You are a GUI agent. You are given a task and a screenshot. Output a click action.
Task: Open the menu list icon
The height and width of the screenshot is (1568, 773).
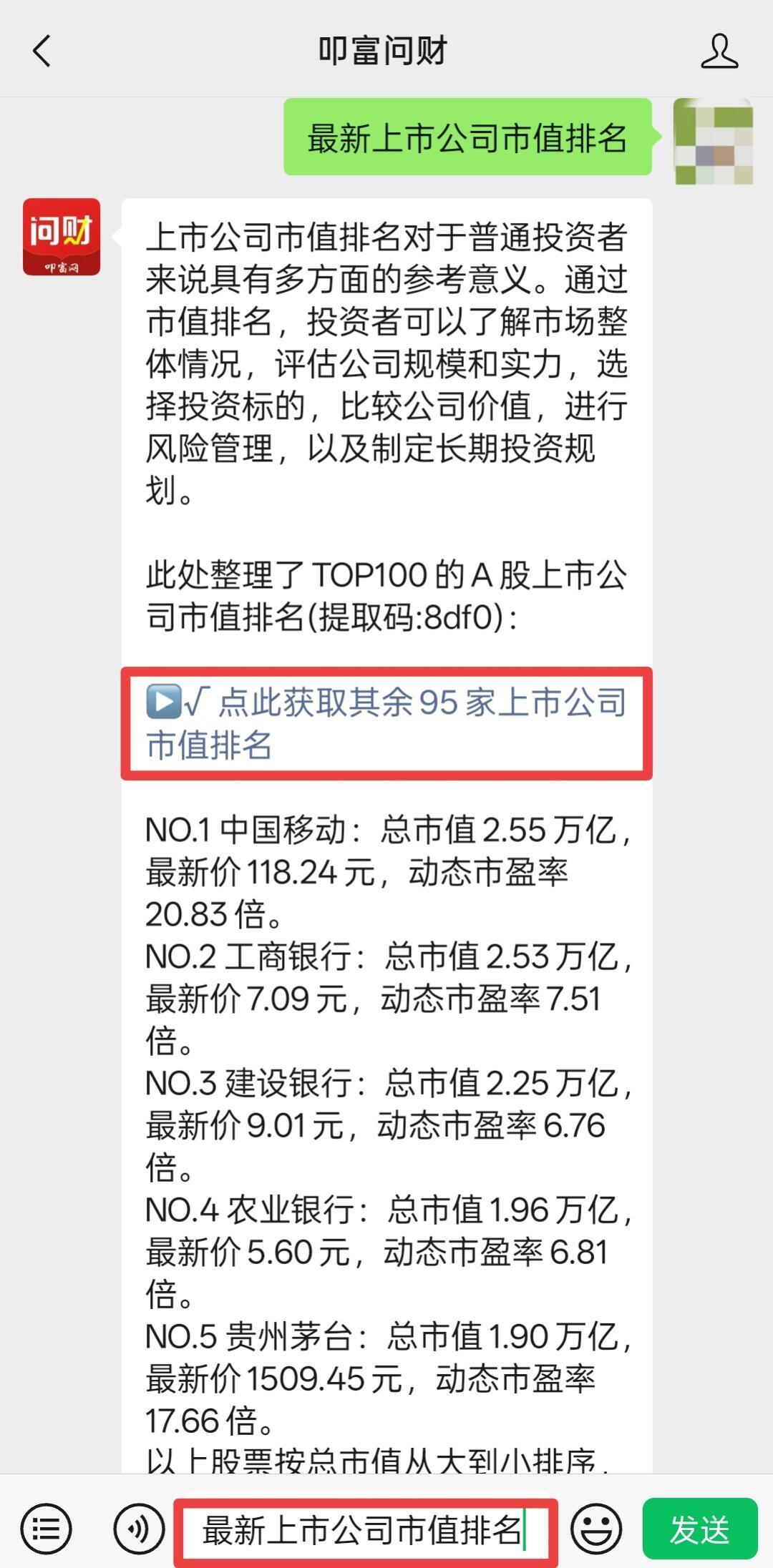47,1530
